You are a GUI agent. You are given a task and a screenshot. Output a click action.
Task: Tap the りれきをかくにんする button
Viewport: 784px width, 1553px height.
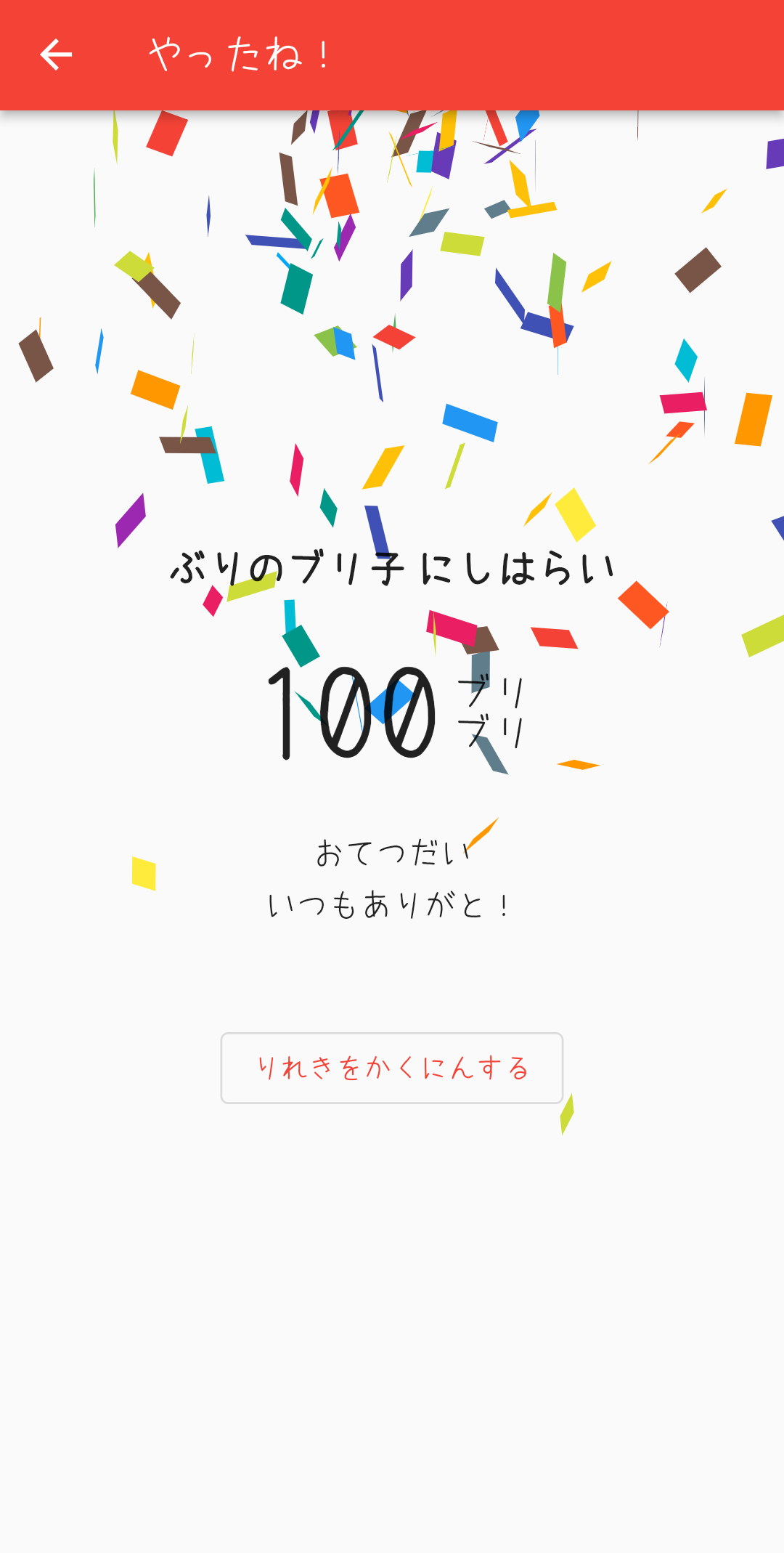392,1068
